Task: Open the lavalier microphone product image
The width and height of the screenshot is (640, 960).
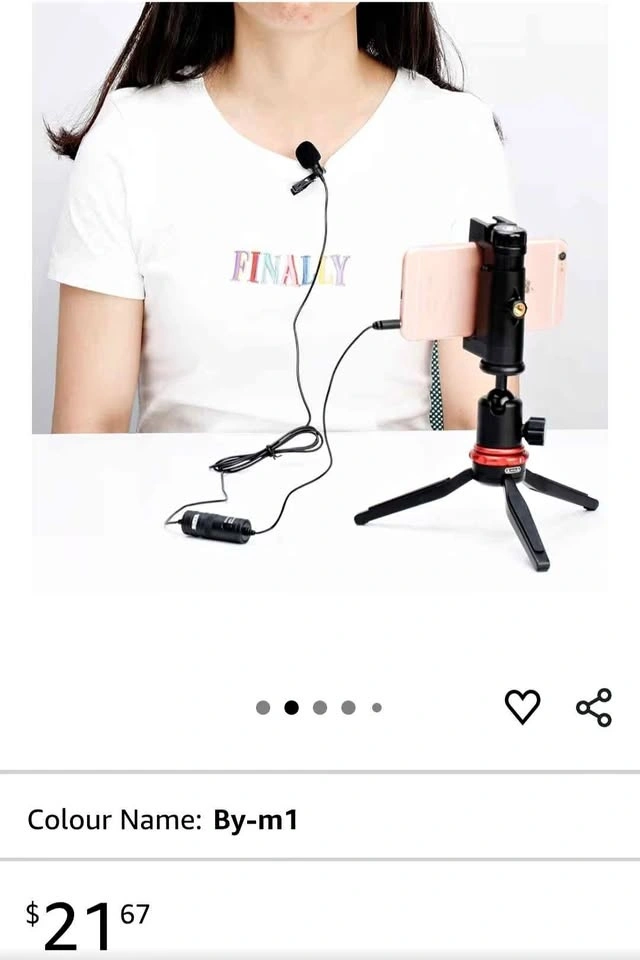Action: [x=320, y=300]
